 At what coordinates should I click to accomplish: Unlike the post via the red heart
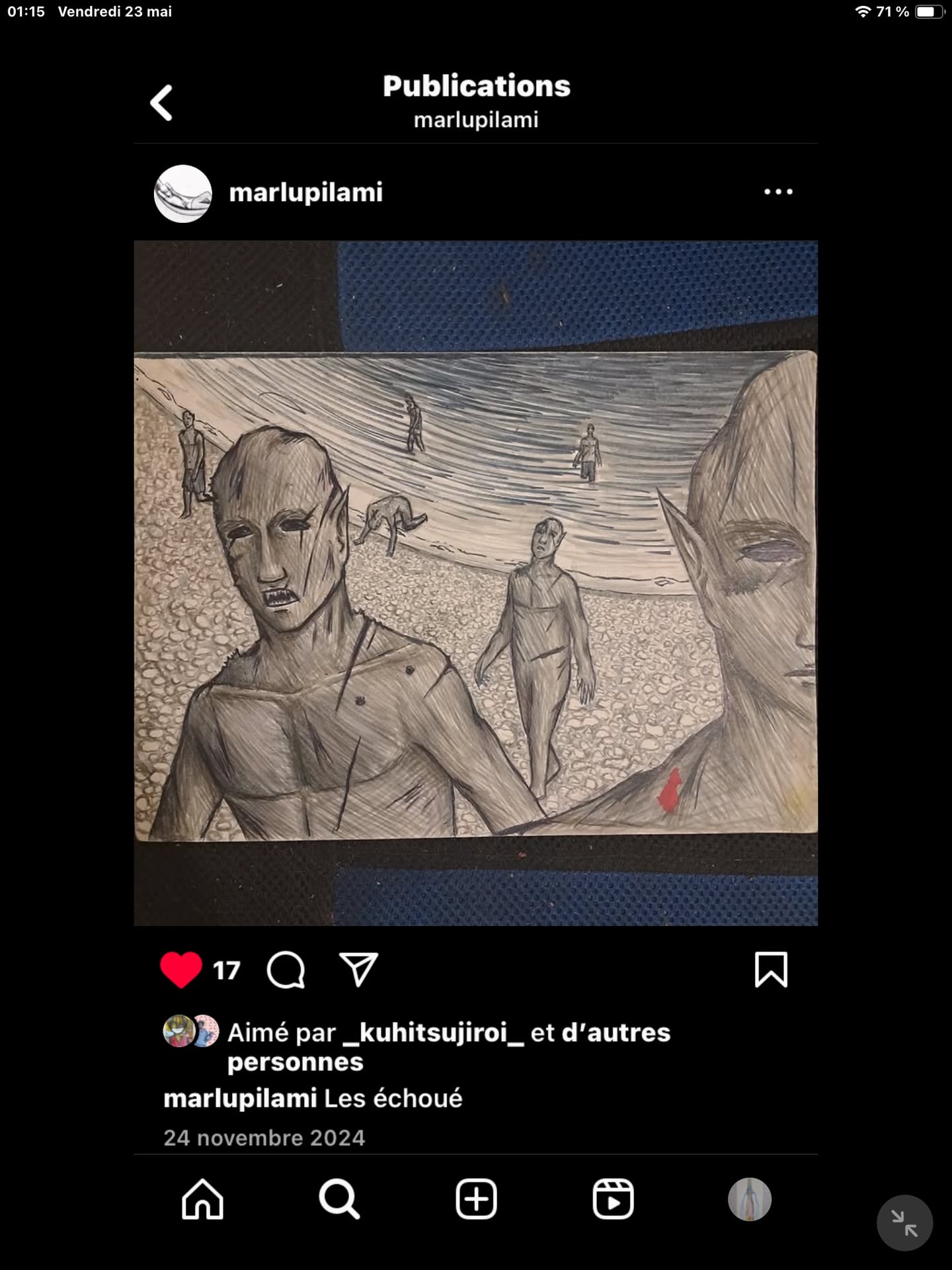click(180, 970)
